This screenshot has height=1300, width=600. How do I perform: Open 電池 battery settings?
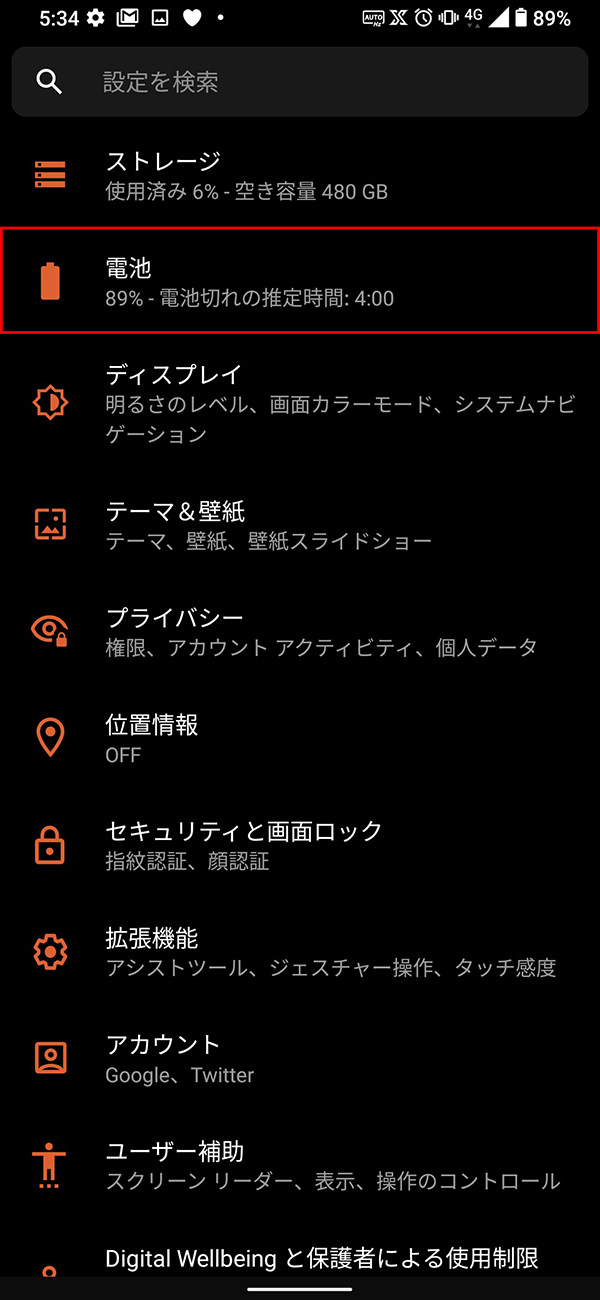point(300,281)
